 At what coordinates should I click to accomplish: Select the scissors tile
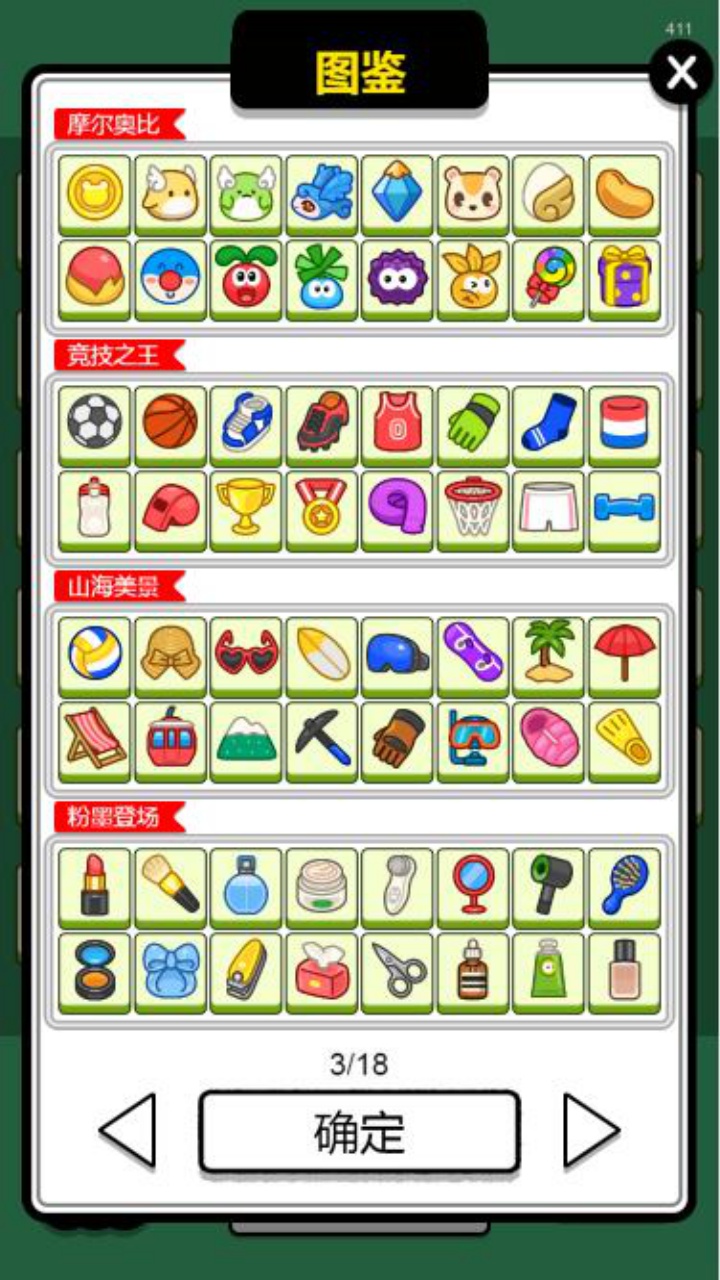point(397,969)
